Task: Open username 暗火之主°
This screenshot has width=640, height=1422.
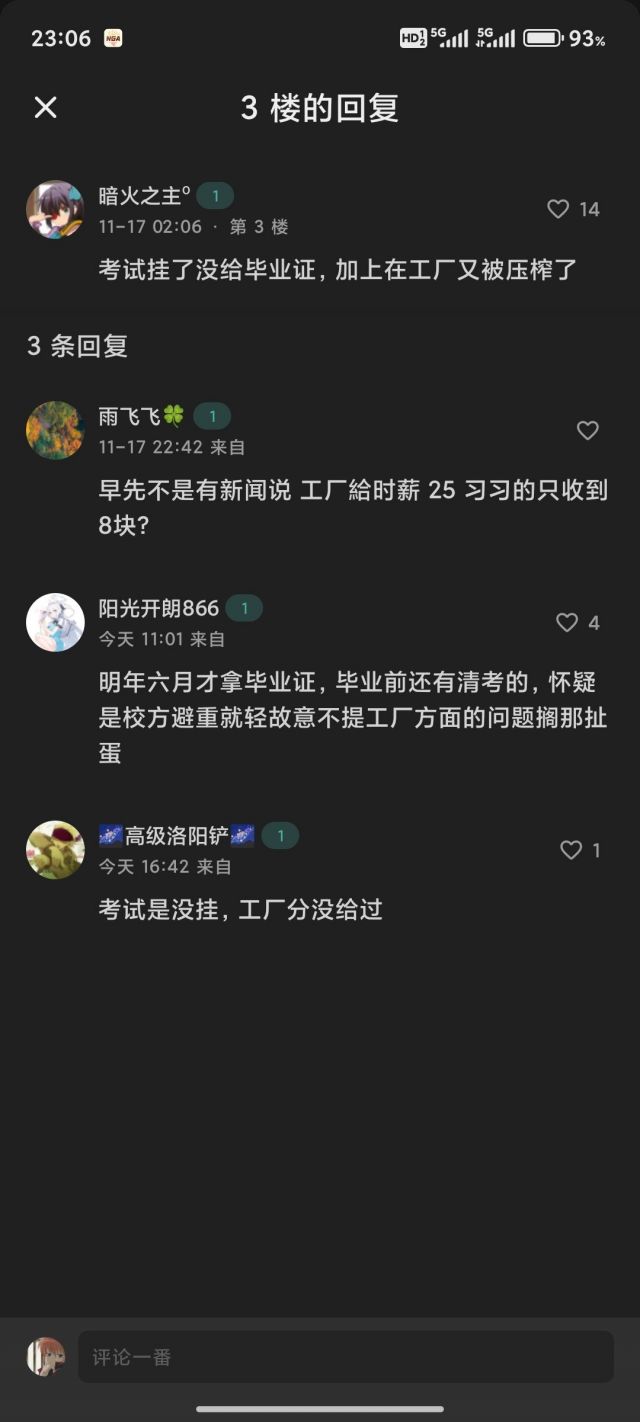Action: point(144,196)
